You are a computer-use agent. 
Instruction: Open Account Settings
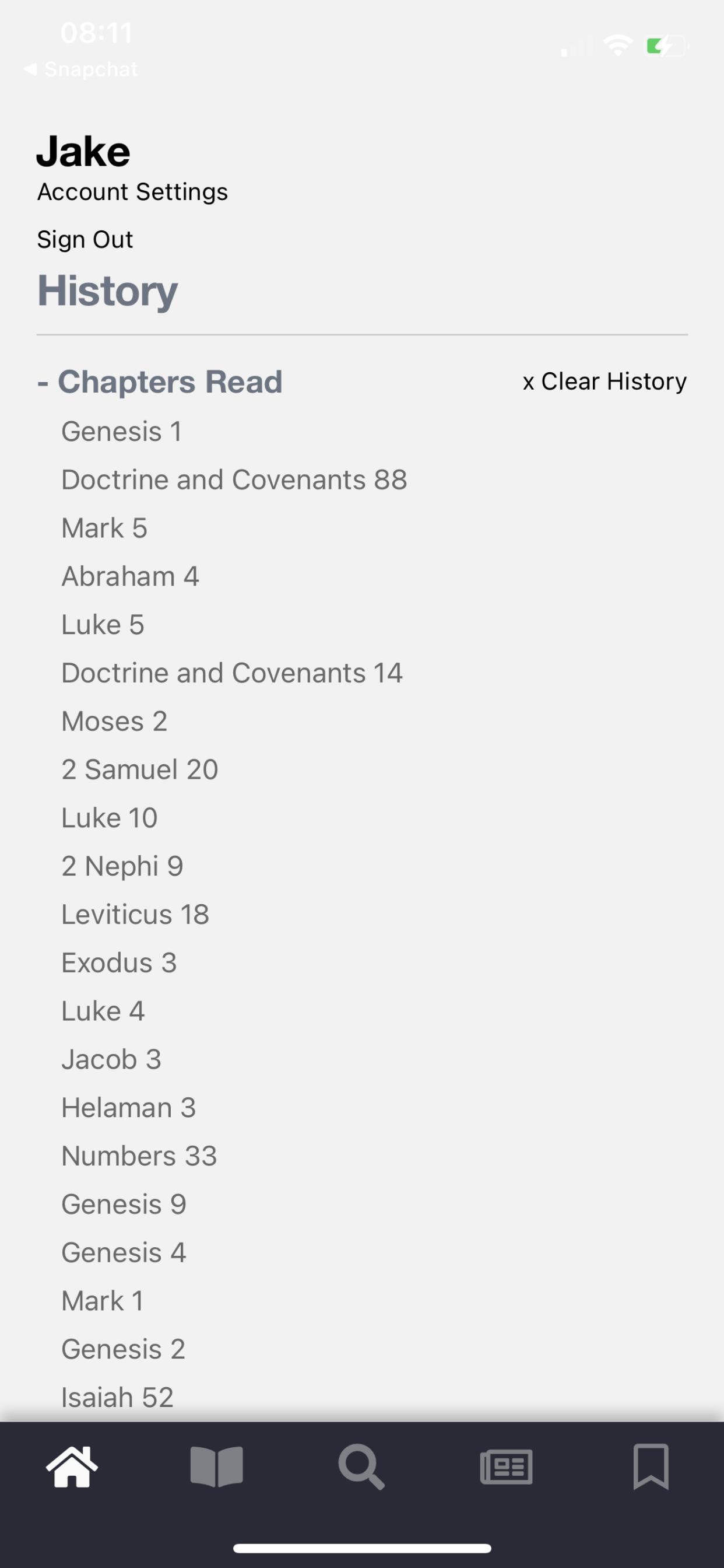[133, 192]
